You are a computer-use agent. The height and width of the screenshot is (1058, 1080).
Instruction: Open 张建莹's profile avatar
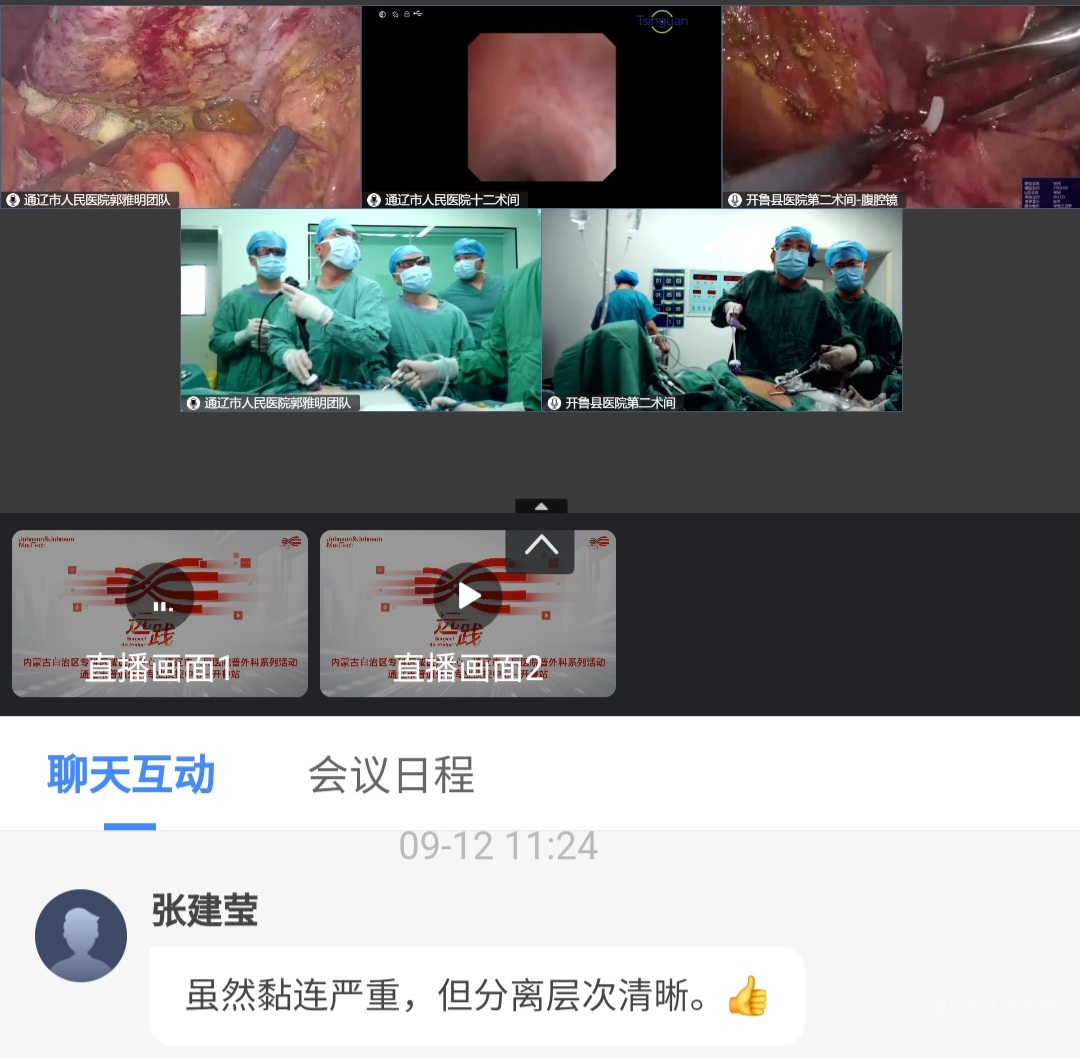tap(81, 935)
